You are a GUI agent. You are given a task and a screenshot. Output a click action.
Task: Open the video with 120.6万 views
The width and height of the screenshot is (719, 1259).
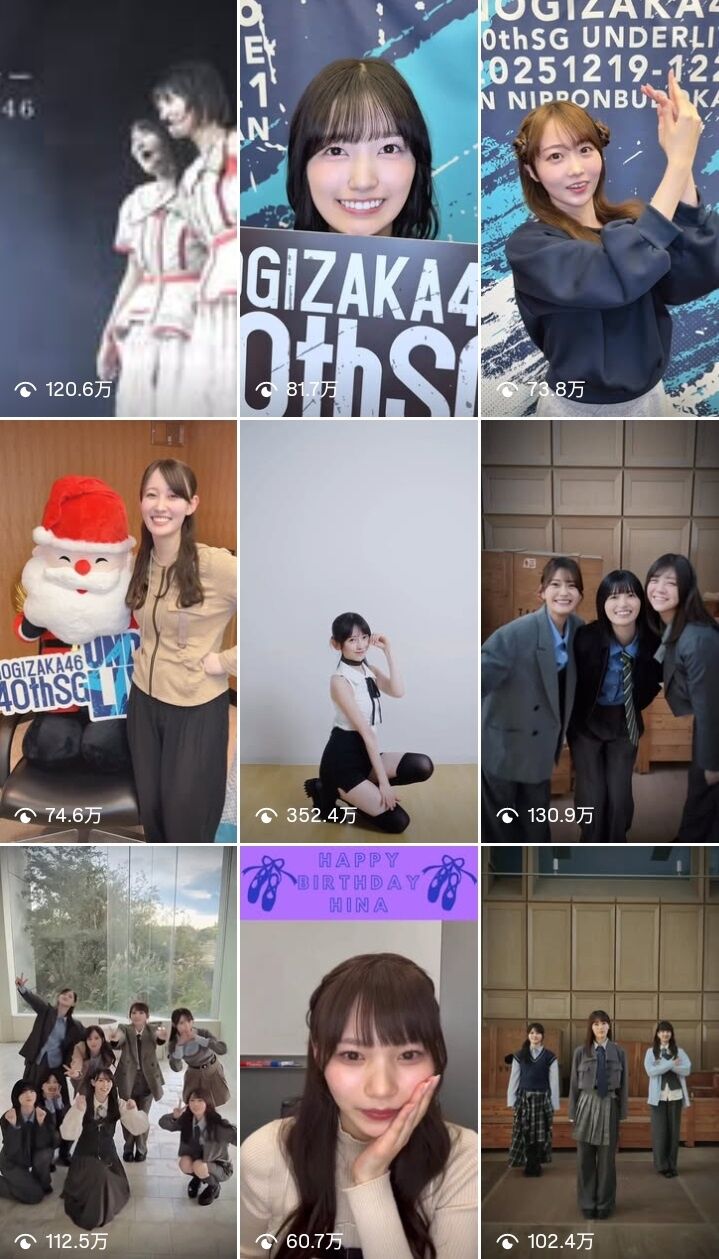[118, 207]
